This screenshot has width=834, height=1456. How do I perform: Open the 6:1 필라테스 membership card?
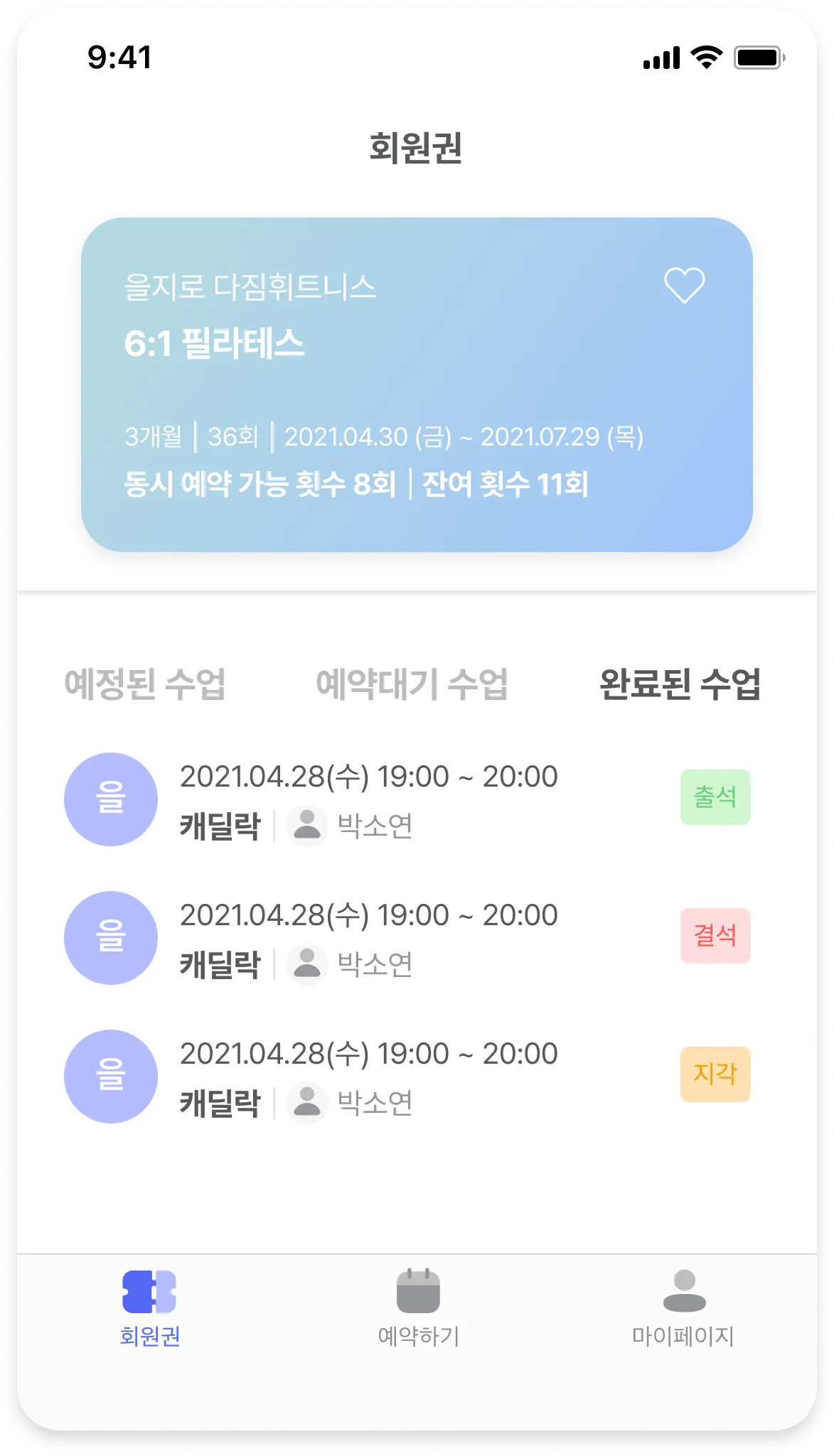[x=416, y=384]
